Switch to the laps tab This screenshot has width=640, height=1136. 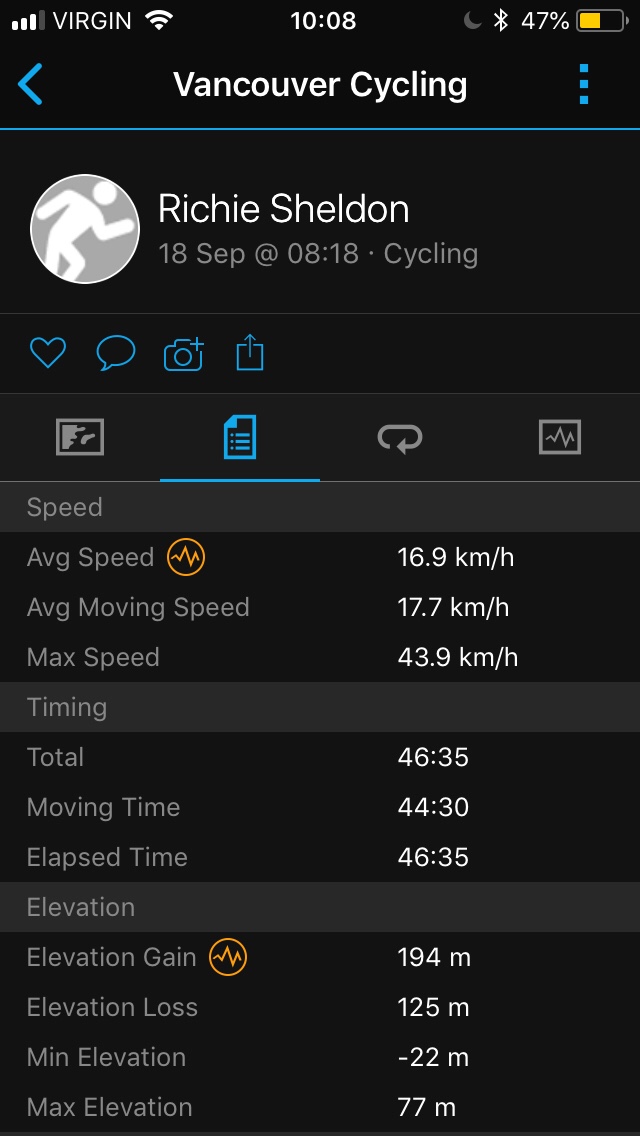400,438
